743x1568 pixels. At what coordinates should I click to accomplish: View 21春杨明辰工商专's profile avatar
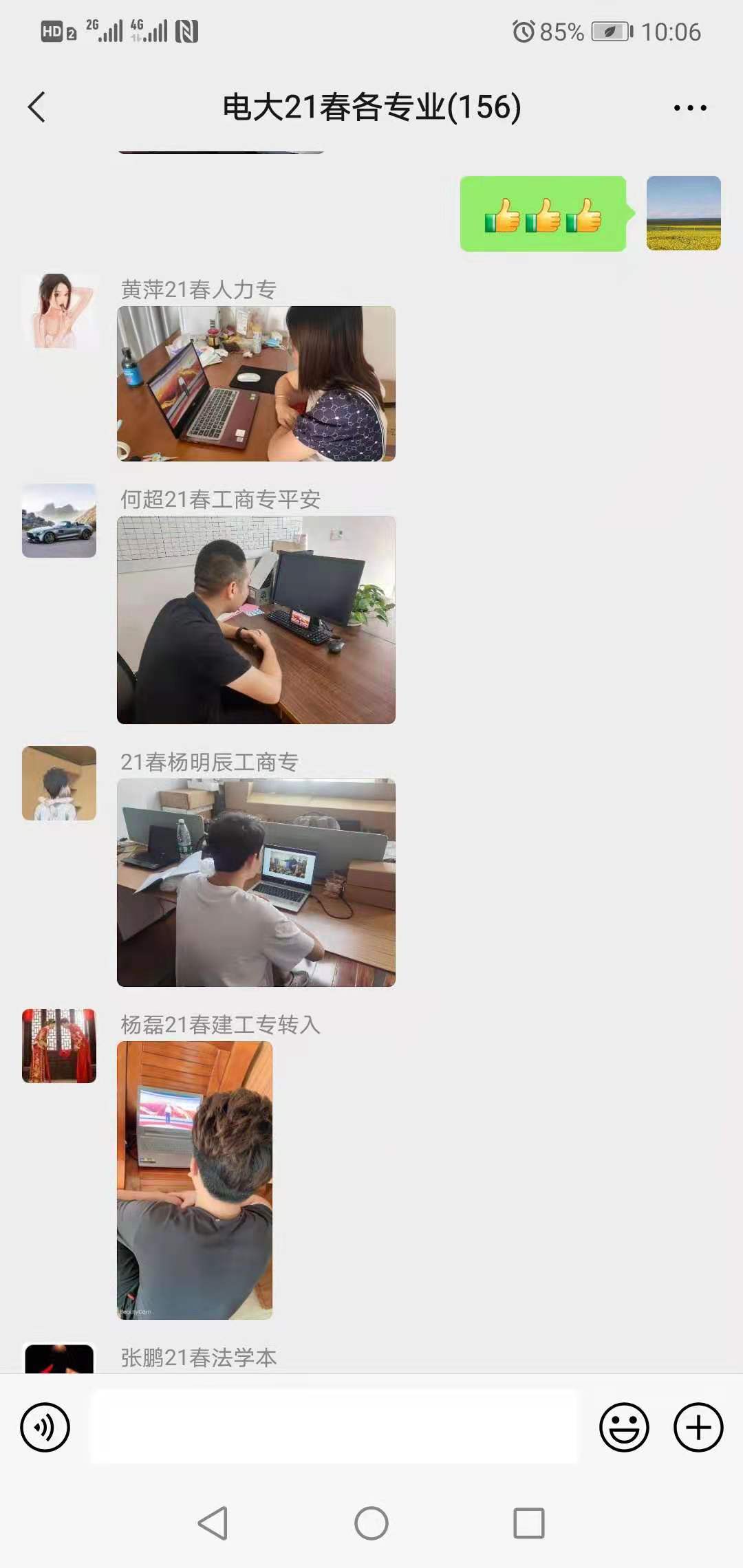[x=59, y=783]
